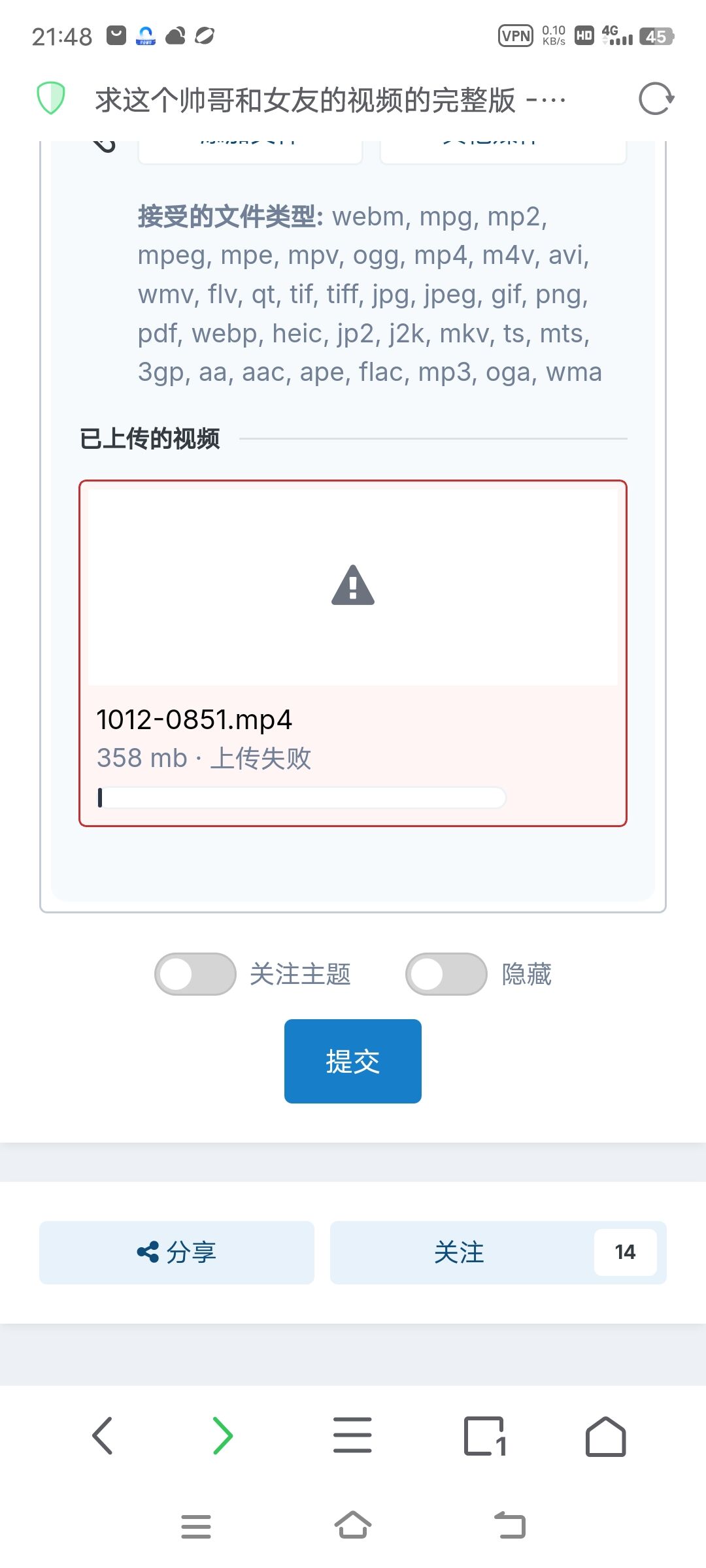Image resolution: width=706 pixels, height=1568 pixels.
Task: Open the failed upload 1012-0851.mp4 card
Action: (x=353, y=653)
